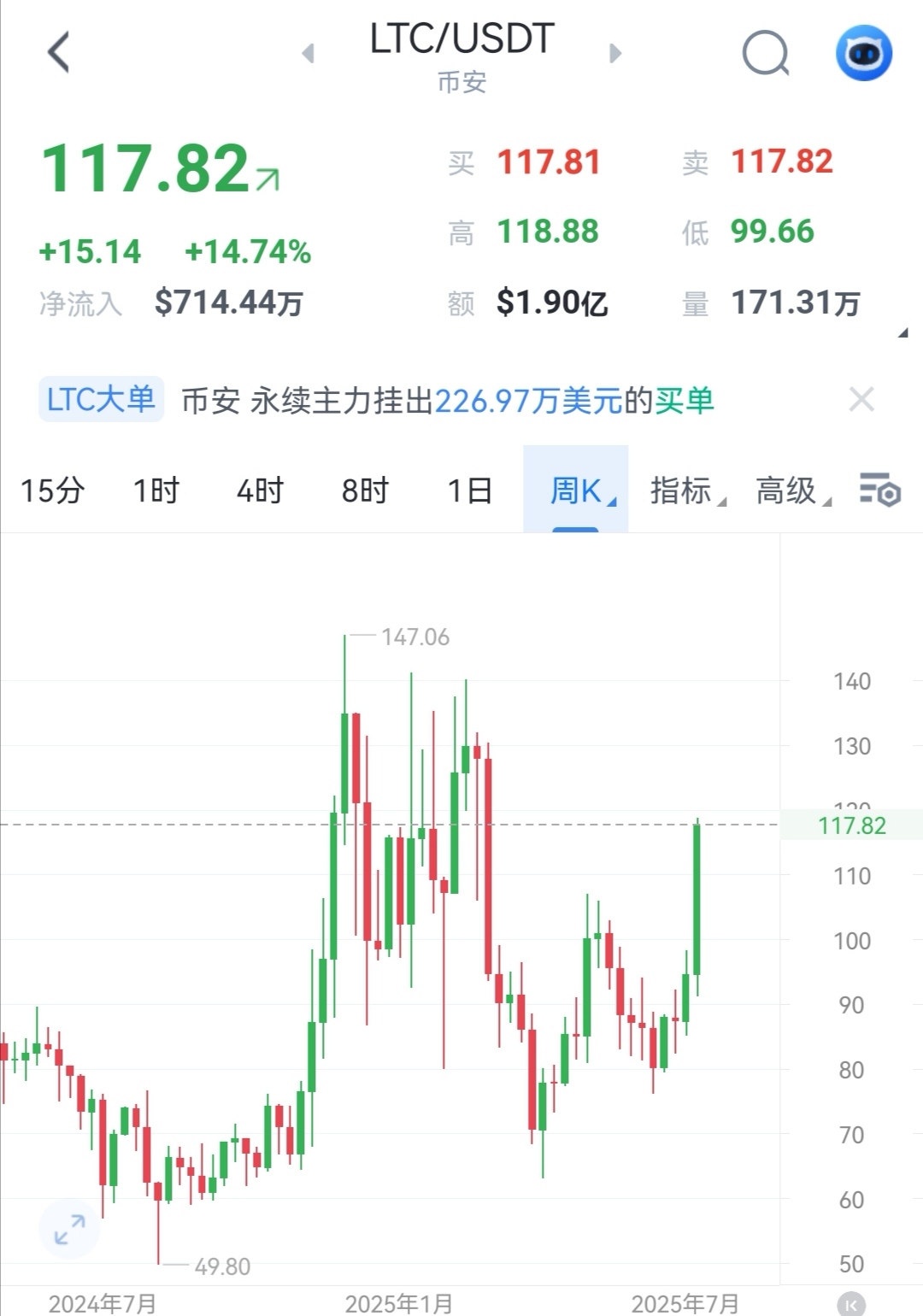923x1316 pixels.
Task: Open the search magnifier icon
Action: (765, 54)
